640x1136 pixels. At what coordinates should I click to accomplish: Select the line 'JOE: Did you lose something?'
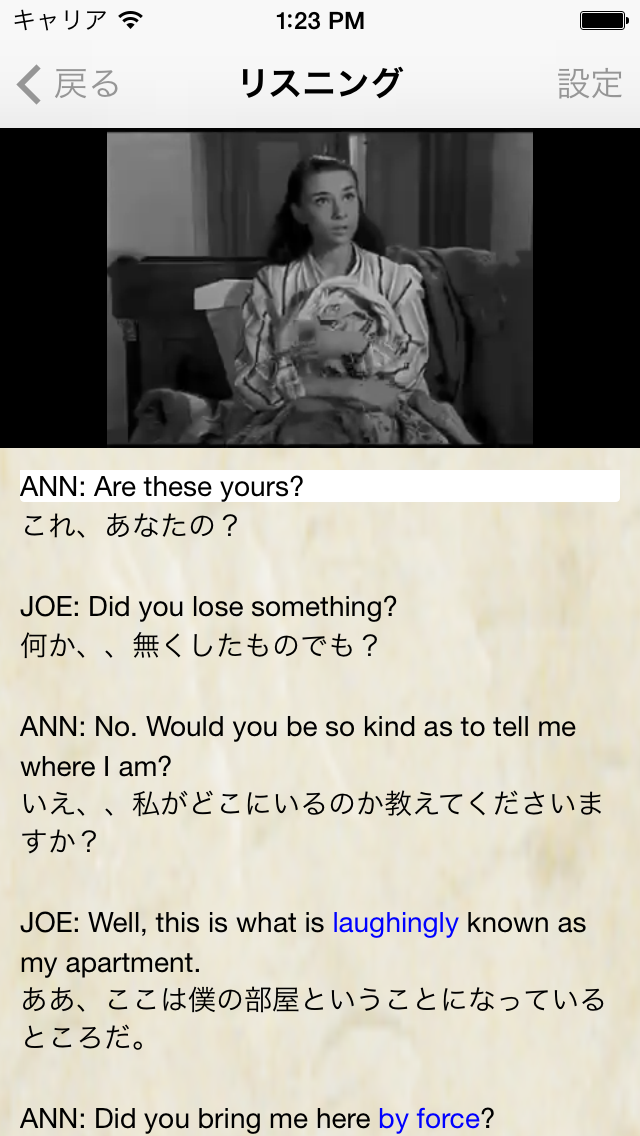pos(209,607)
